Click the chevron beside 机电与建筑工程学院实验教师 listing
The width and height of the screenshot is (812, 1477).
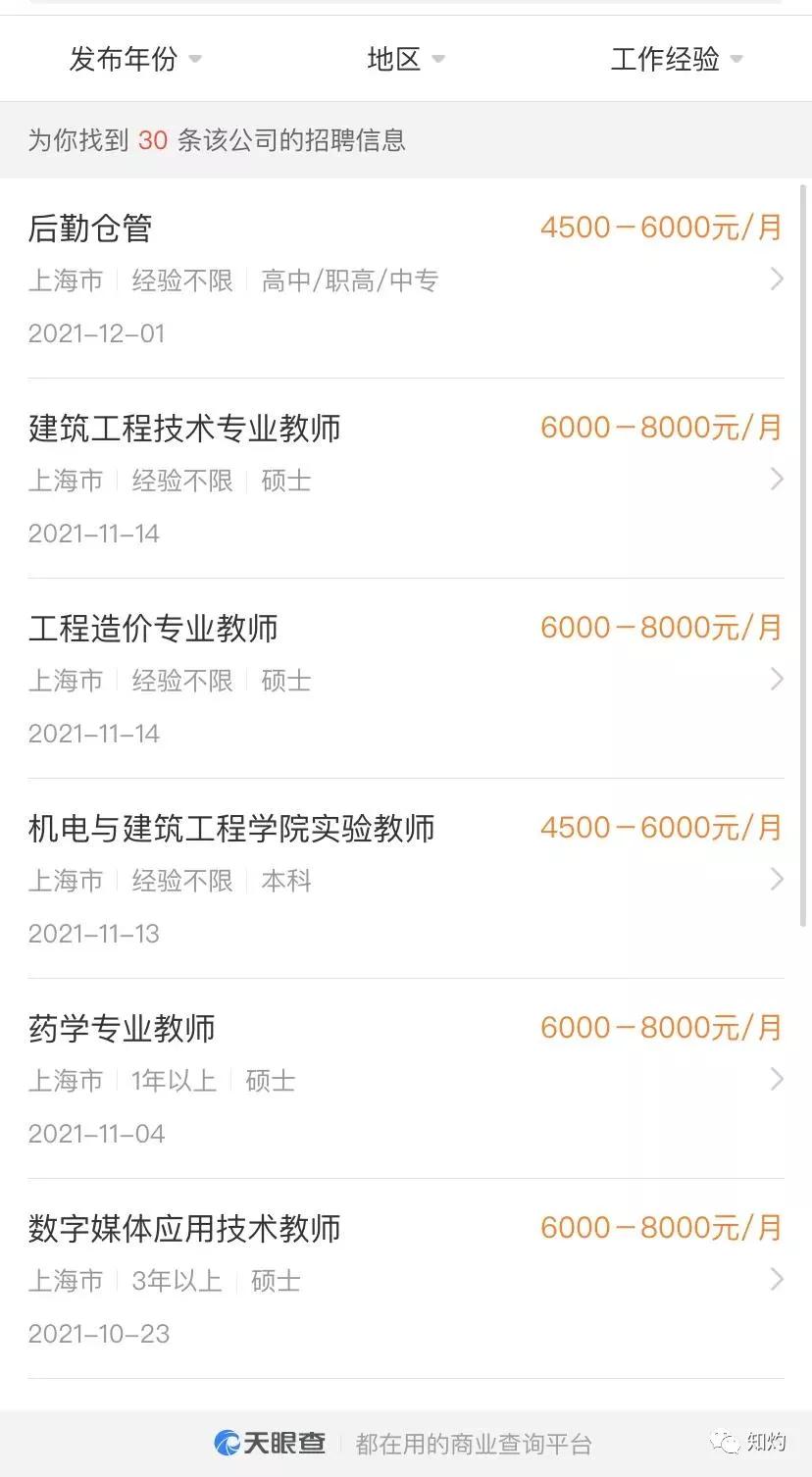pyautogui.click(x=778, y=880)
